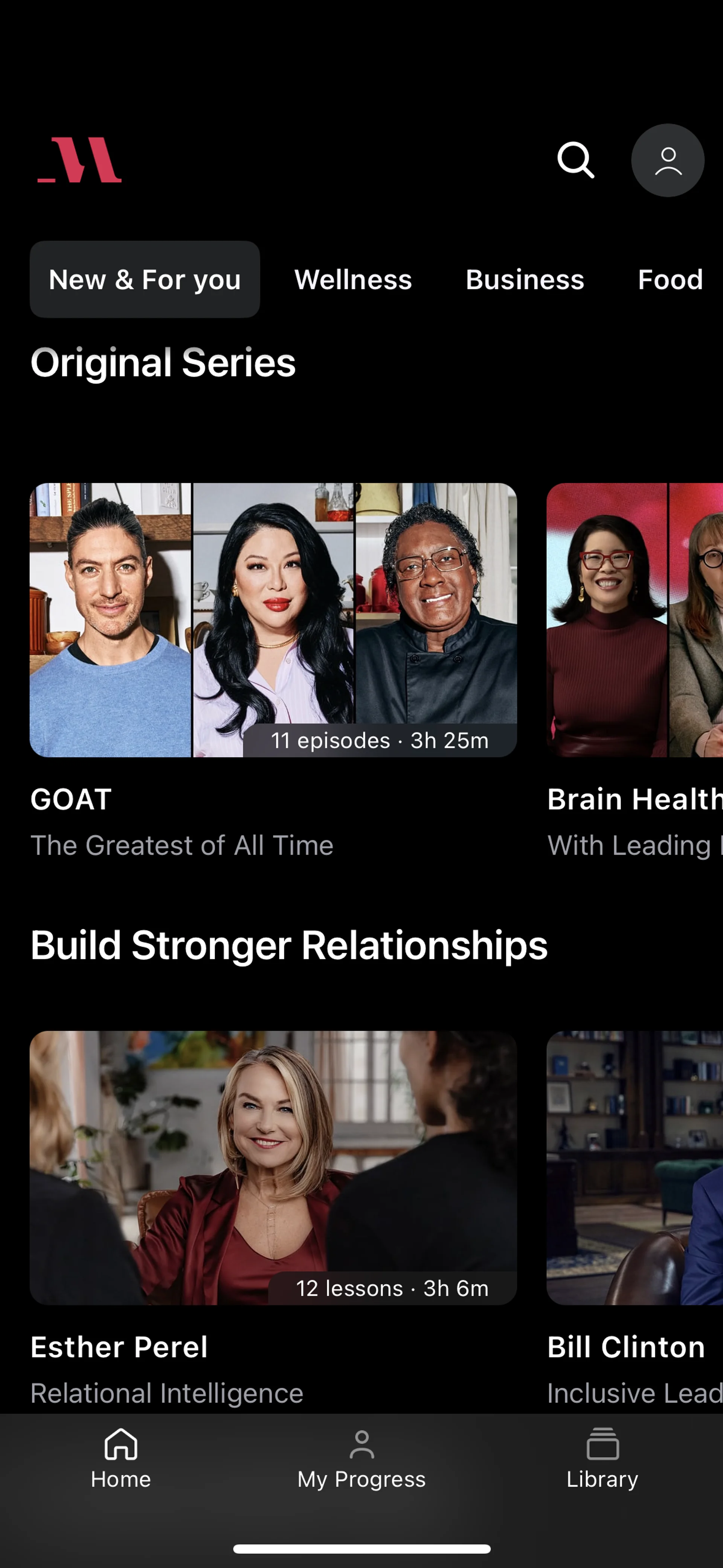Switch to the Wellness category

tap(353, 280)
